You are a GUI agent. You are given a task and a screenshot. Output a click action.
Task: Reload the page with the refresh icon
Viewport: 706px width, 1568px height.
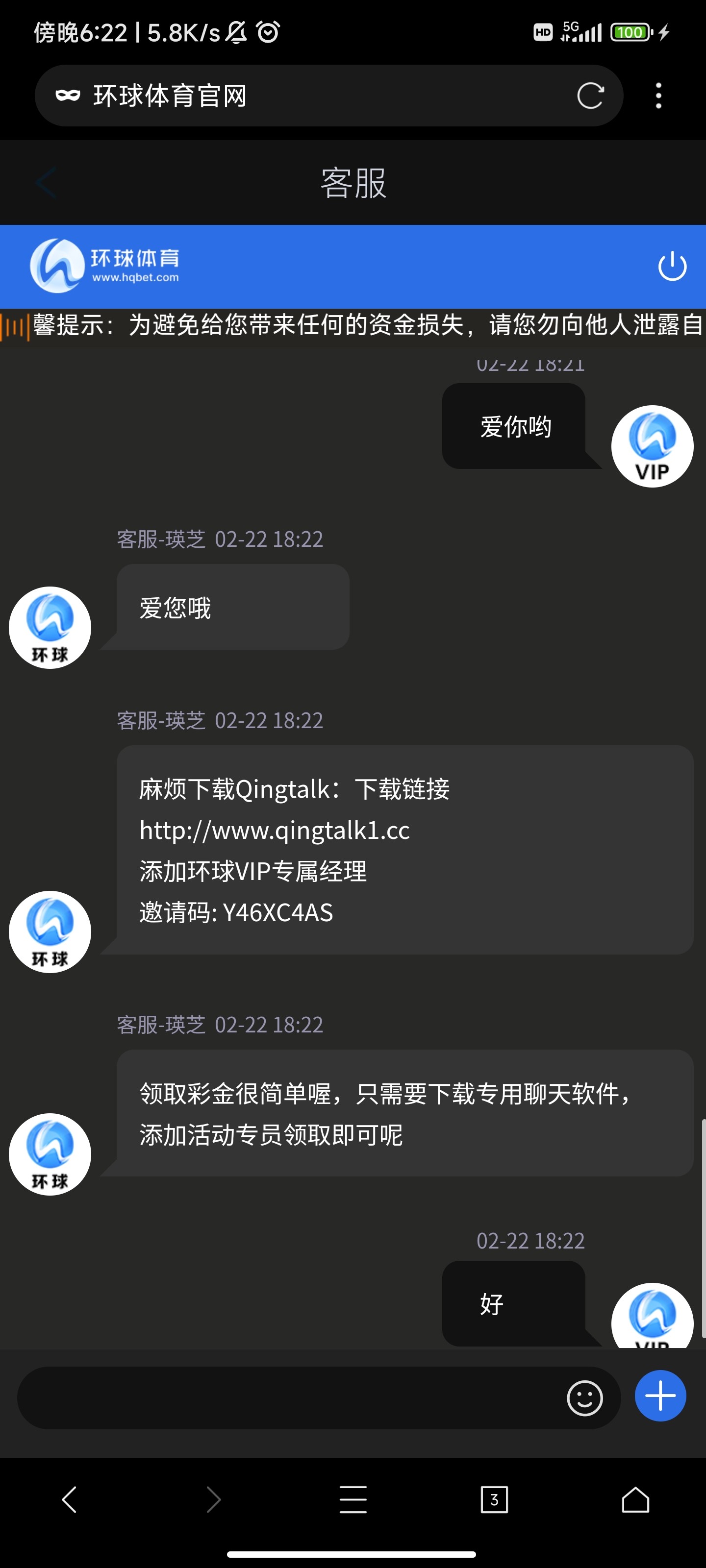tap(590, 96)
